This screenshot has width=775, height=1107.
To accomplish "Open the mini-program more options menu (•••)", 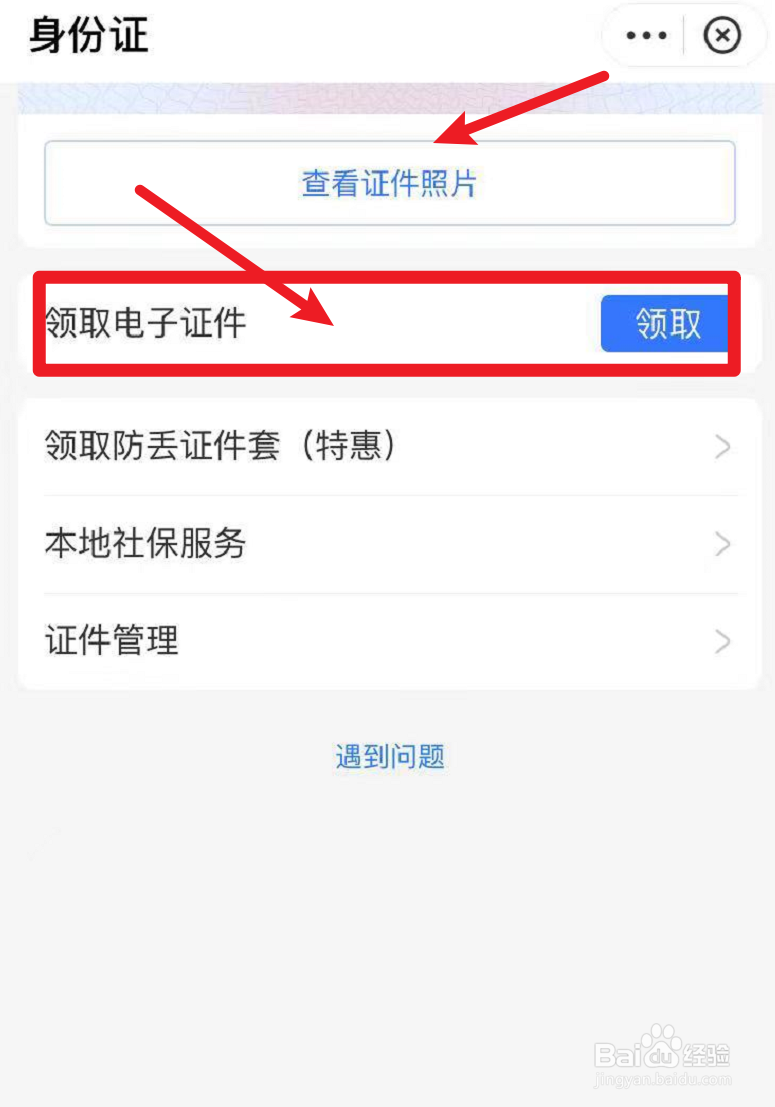I will pos(645,35).
